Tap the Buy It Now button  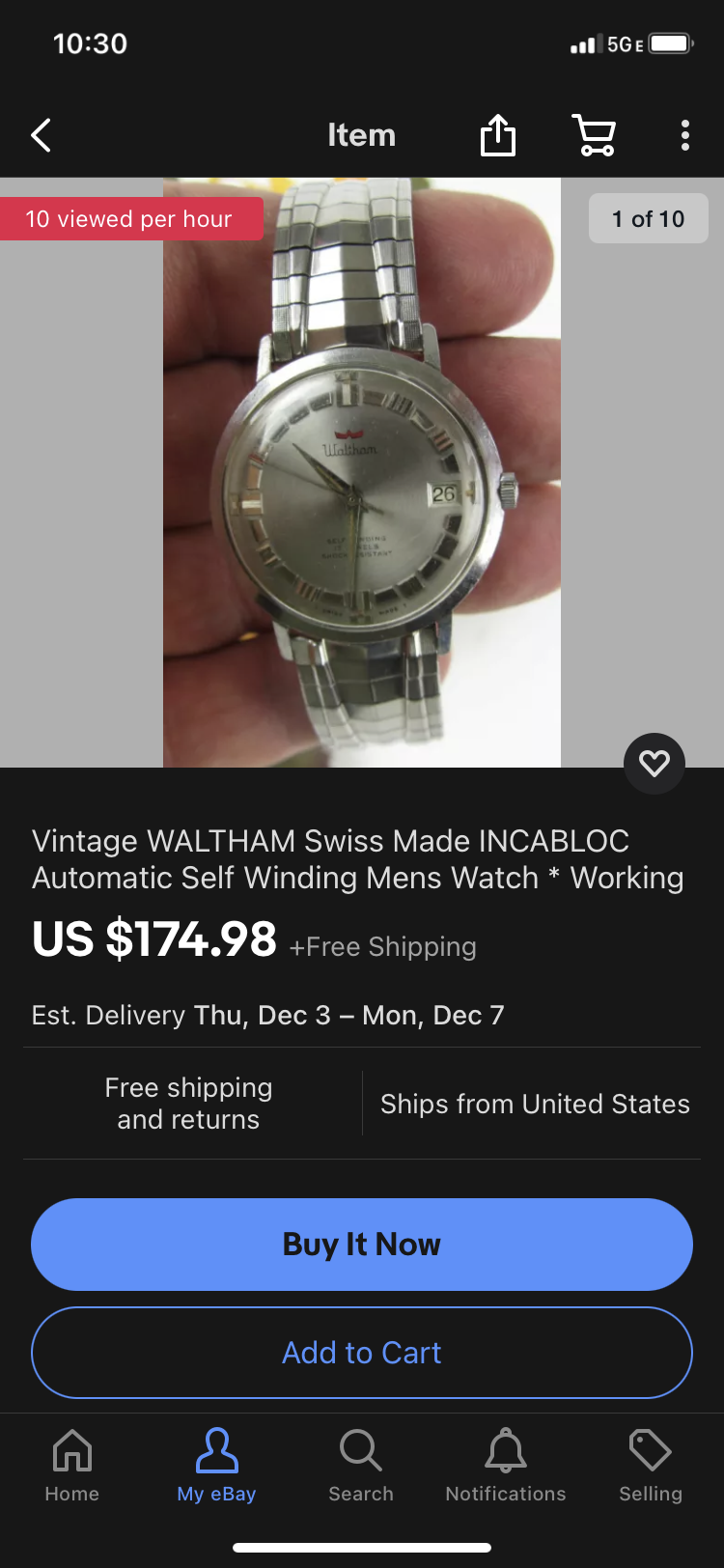(362, 1245)
